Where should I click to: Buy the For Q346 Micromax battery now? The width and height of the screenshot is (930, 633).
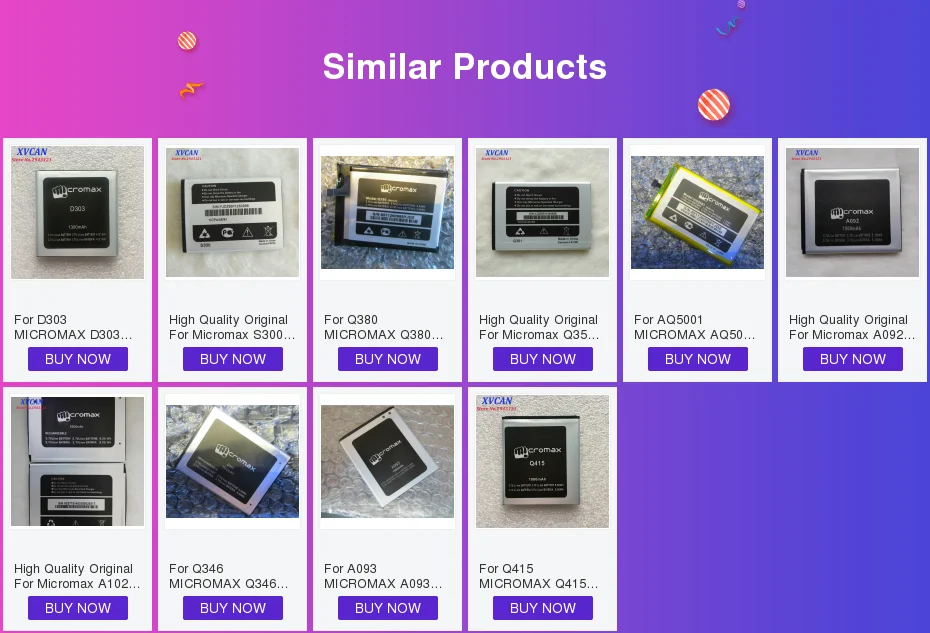[x=232, y=608]
